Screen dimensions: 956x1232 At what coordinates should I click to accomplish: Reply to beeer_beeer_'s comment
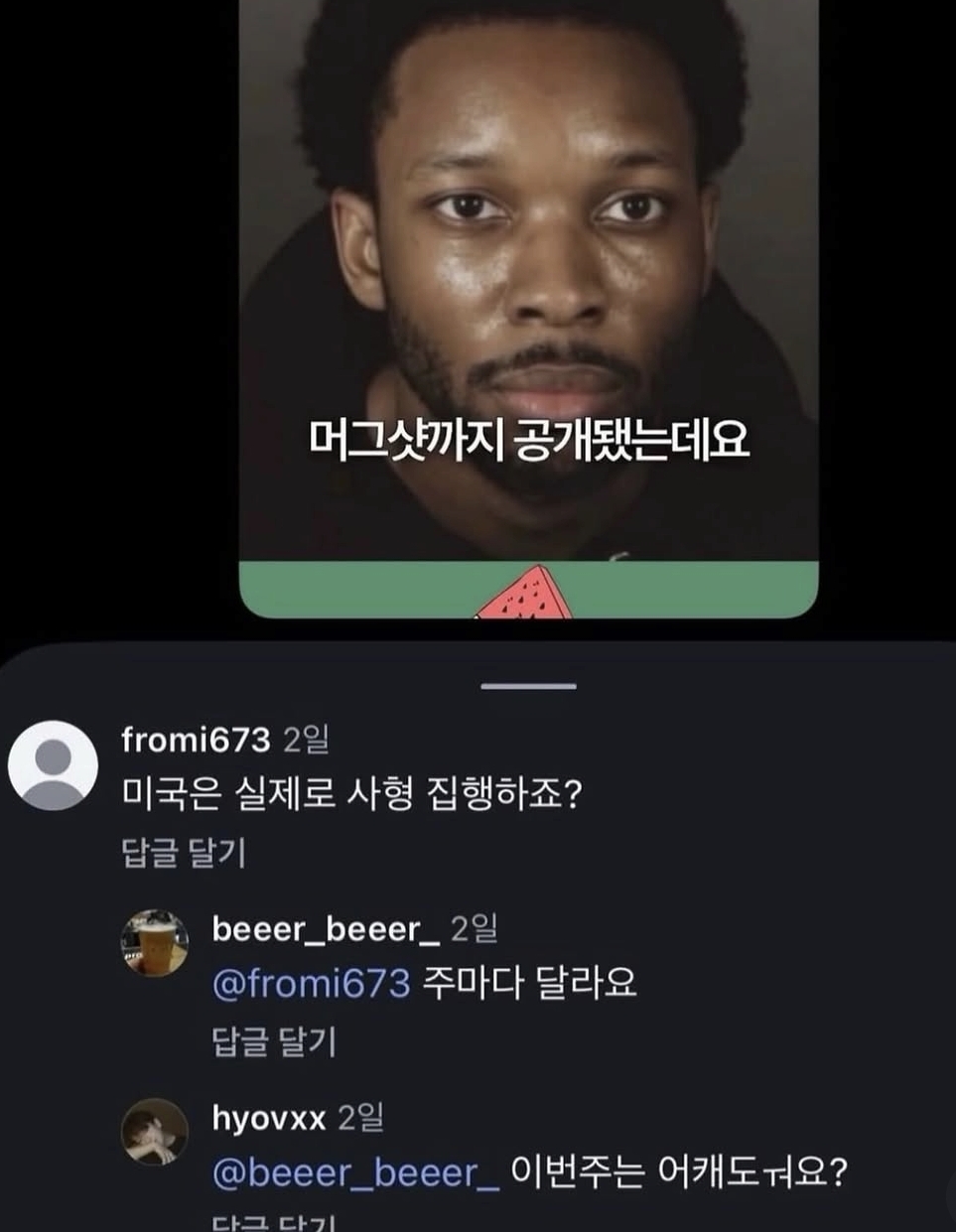click(274, 1041)
